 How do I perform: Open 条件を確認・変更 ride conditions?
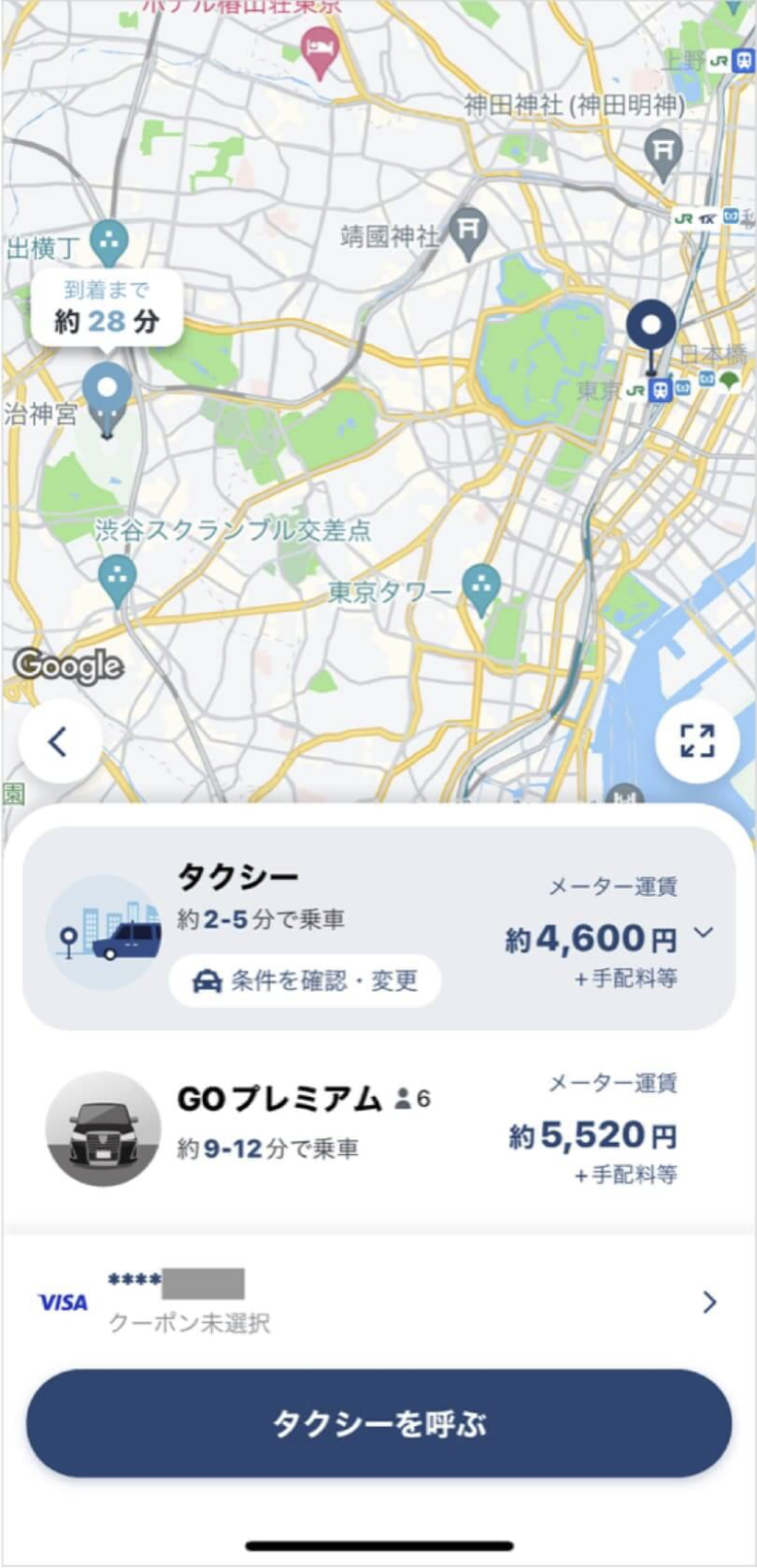pyautogui.click(x=306, y=980)
